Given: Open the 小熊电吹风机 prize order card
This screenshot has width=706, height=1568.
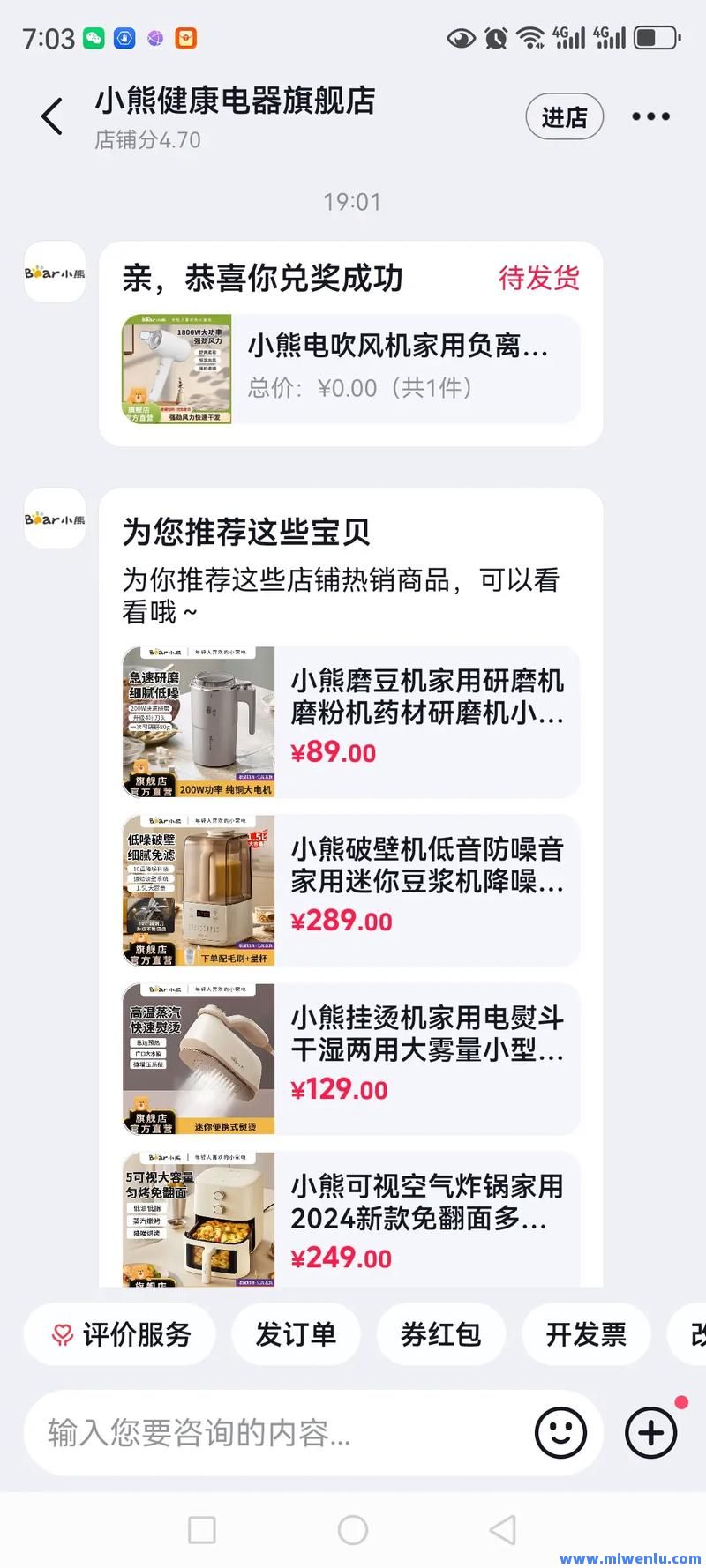Looking at the screenshot, I should click(350, 369).
